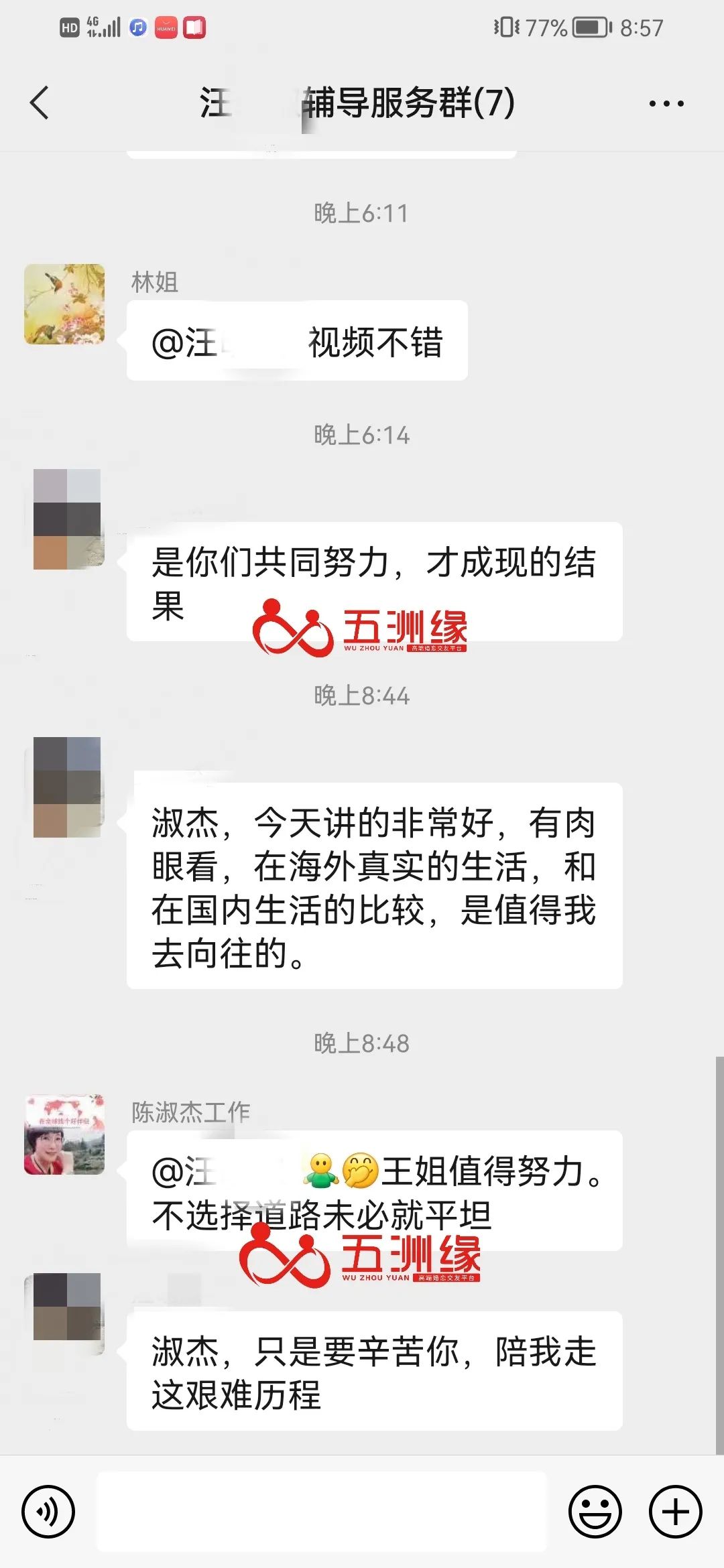Open 陈淑杰工作's profile avatar

pyautogui.click(x=64, y=1135)
